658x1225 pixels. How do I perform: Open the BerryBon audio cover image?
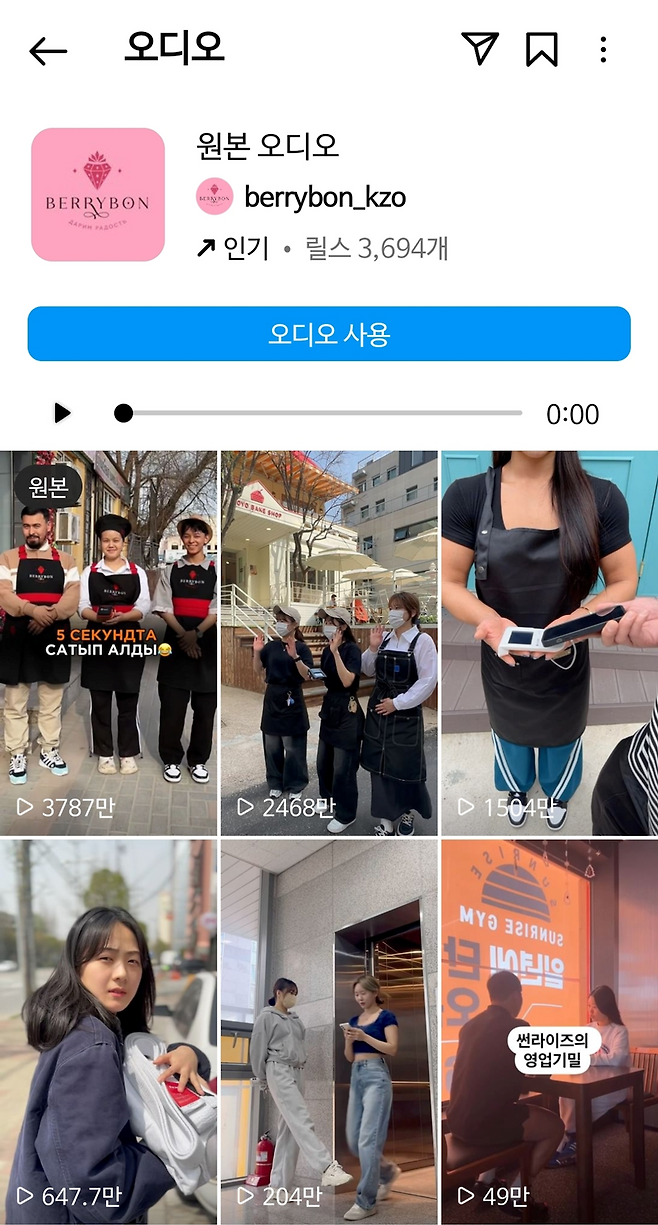pos(98,195)
